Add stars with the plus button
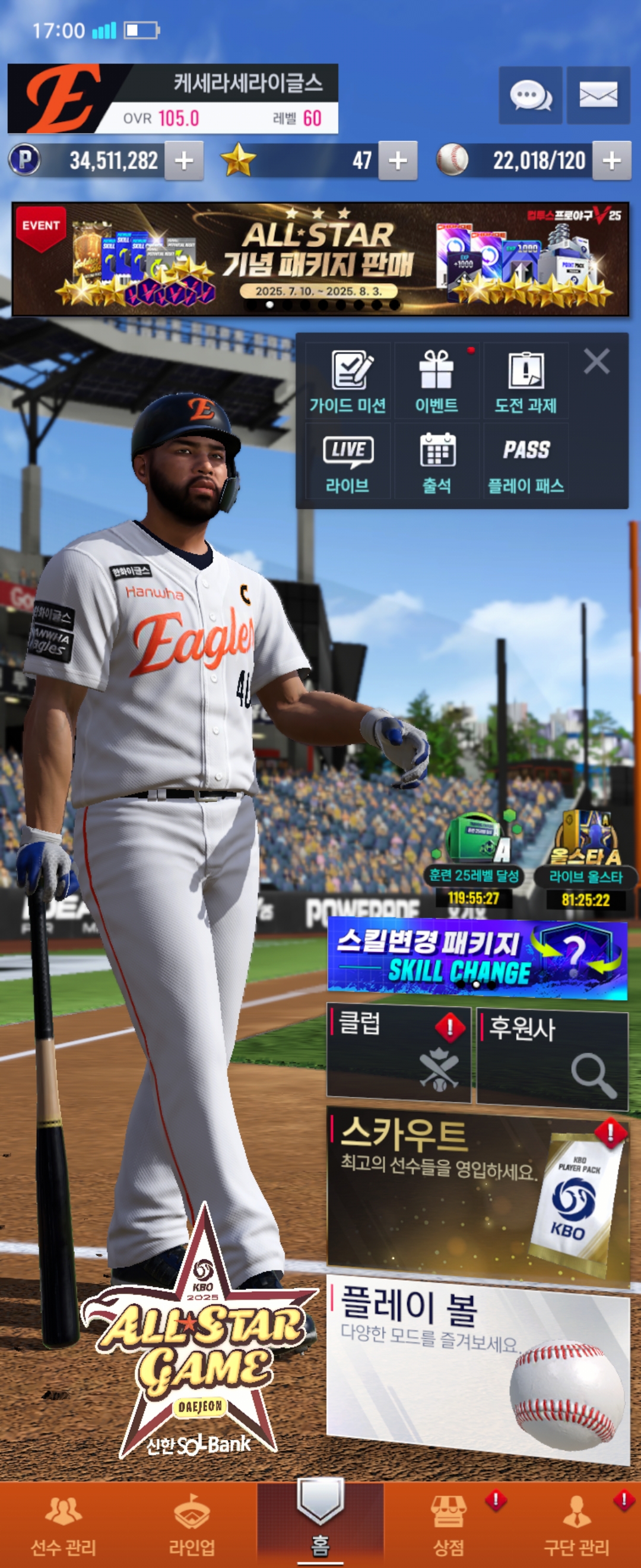 click(x=397, y=161)
